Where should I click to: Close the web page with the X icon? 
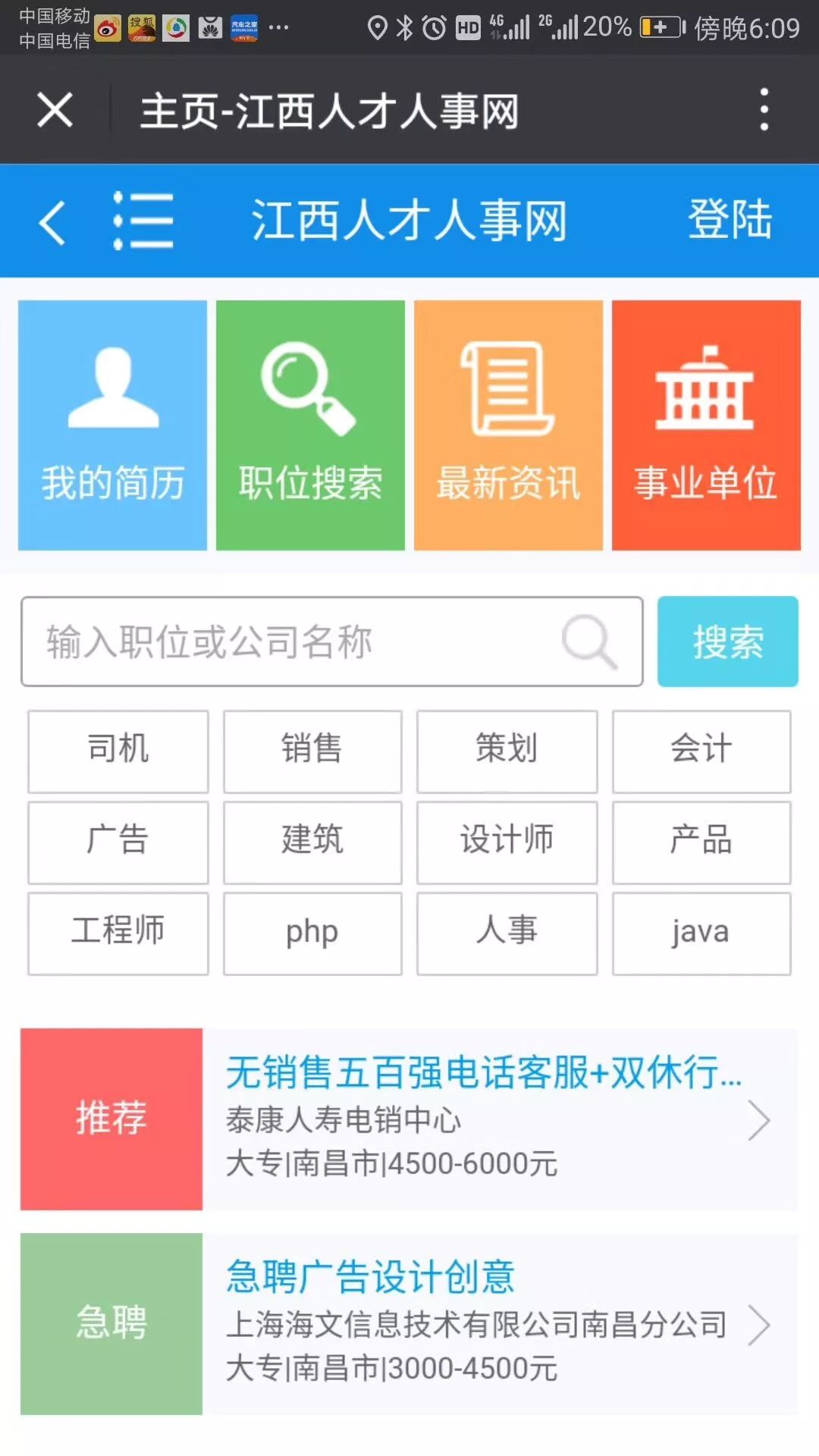tap(55, 110)
